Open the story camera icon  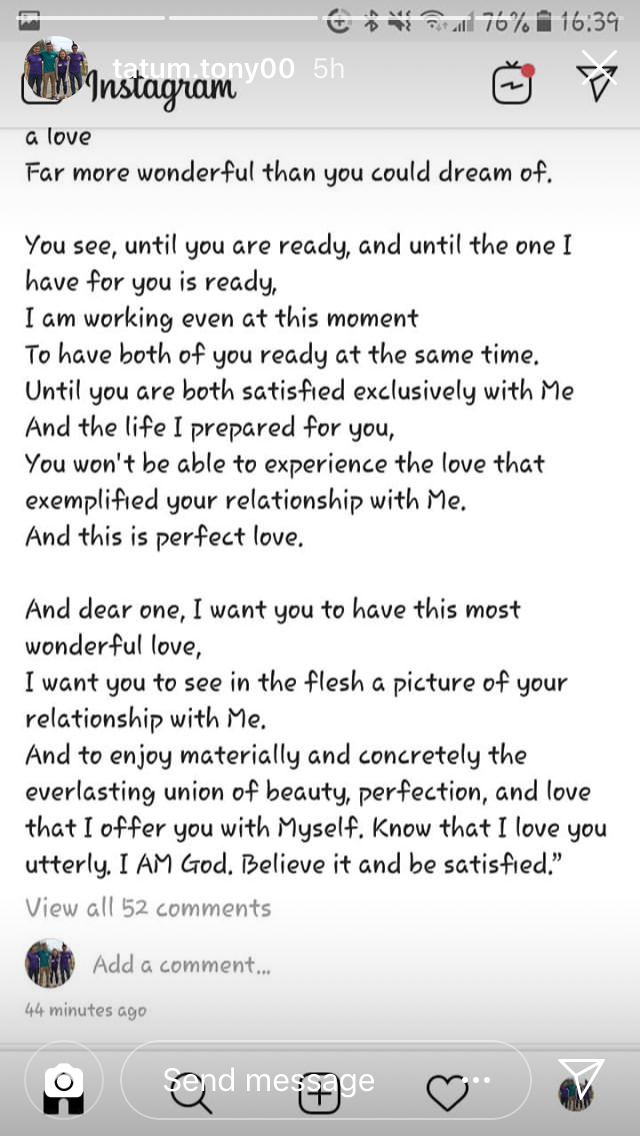(64, 1080)
